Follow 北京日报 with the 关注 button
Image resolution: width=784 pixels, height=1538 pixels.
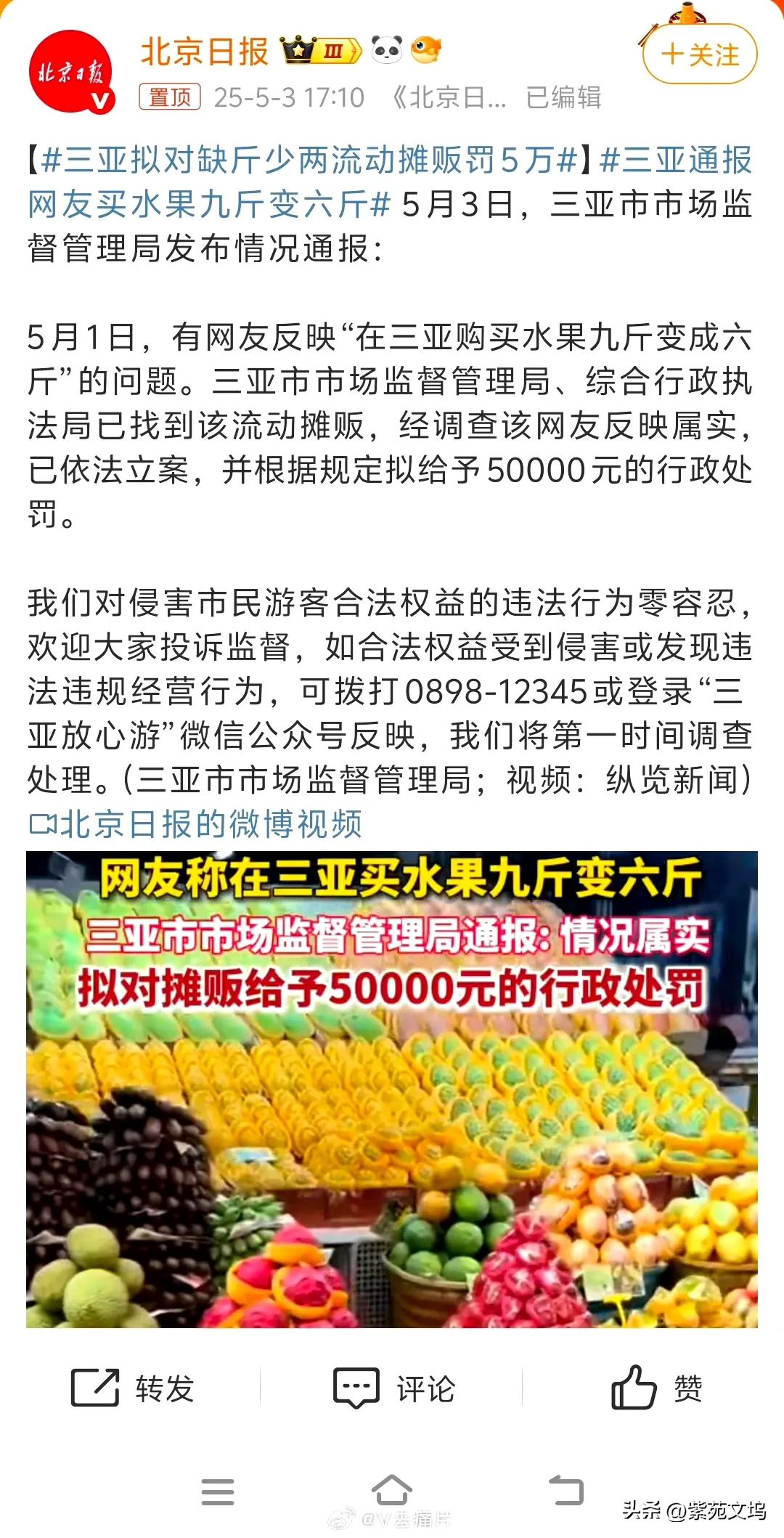tap(700, 54)
